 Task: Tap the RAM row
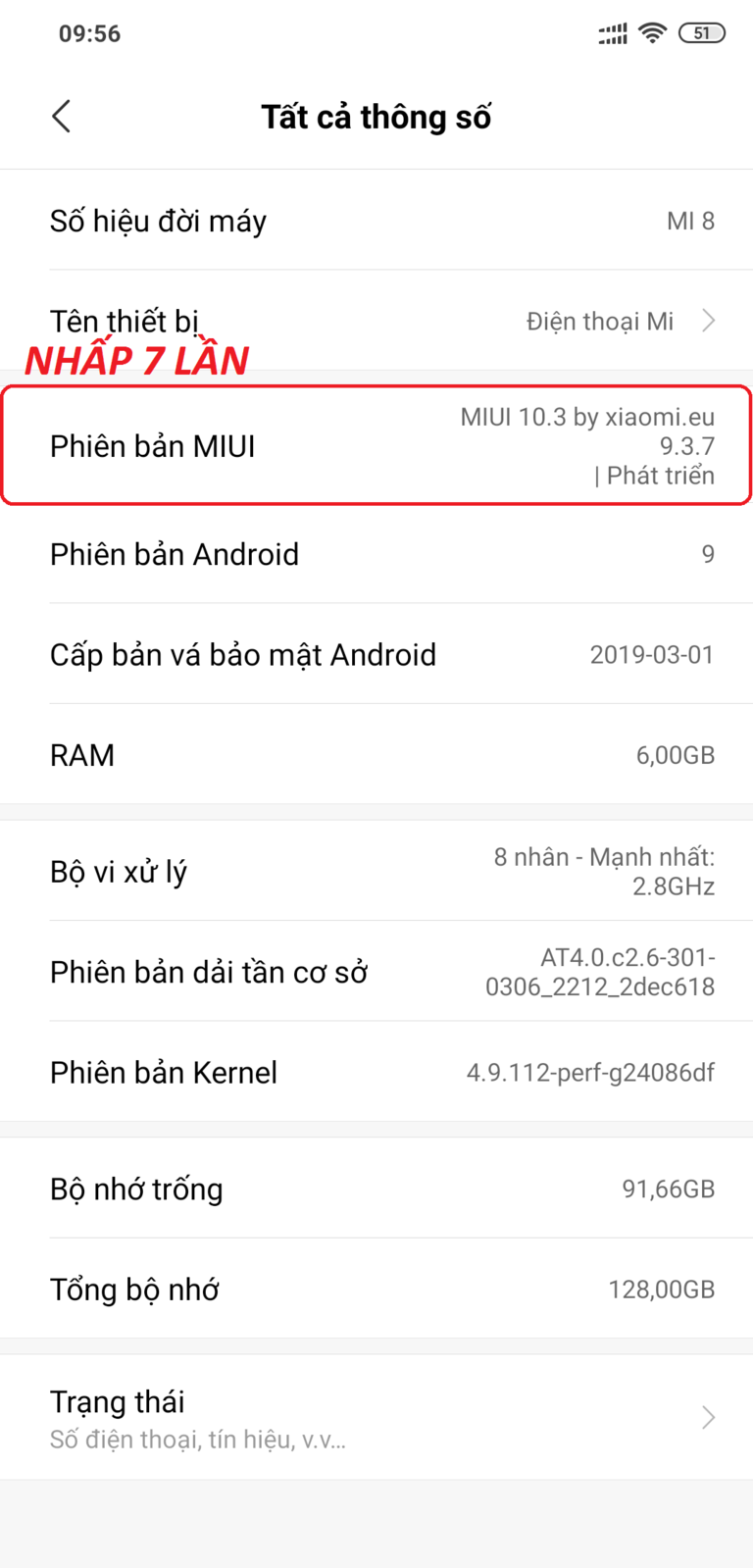pyautogui.click(x=376, y=755)
